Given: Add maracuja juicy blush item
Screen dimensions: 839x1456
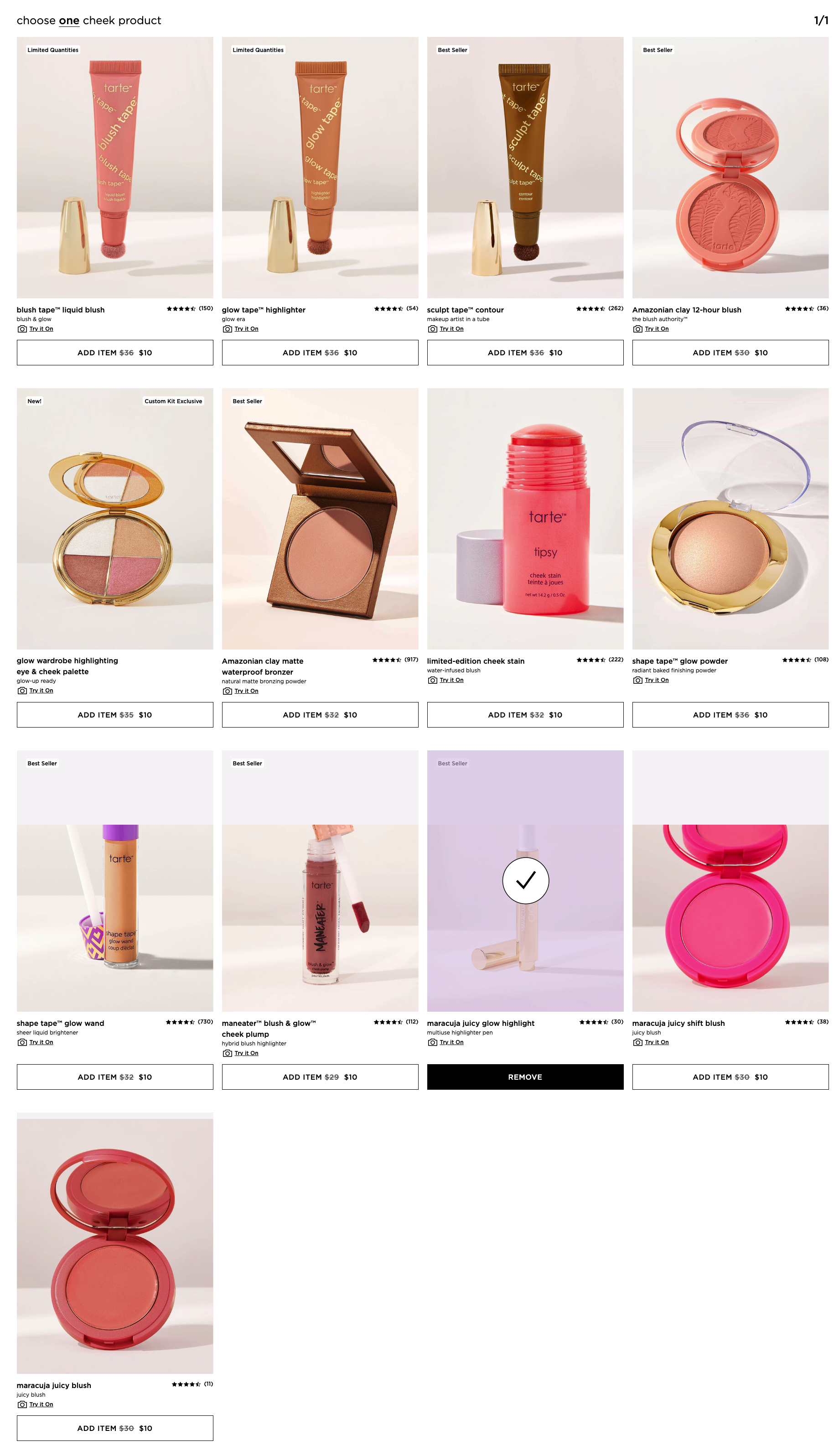Looking at the screenshot, I should (x=114, y=1428).
